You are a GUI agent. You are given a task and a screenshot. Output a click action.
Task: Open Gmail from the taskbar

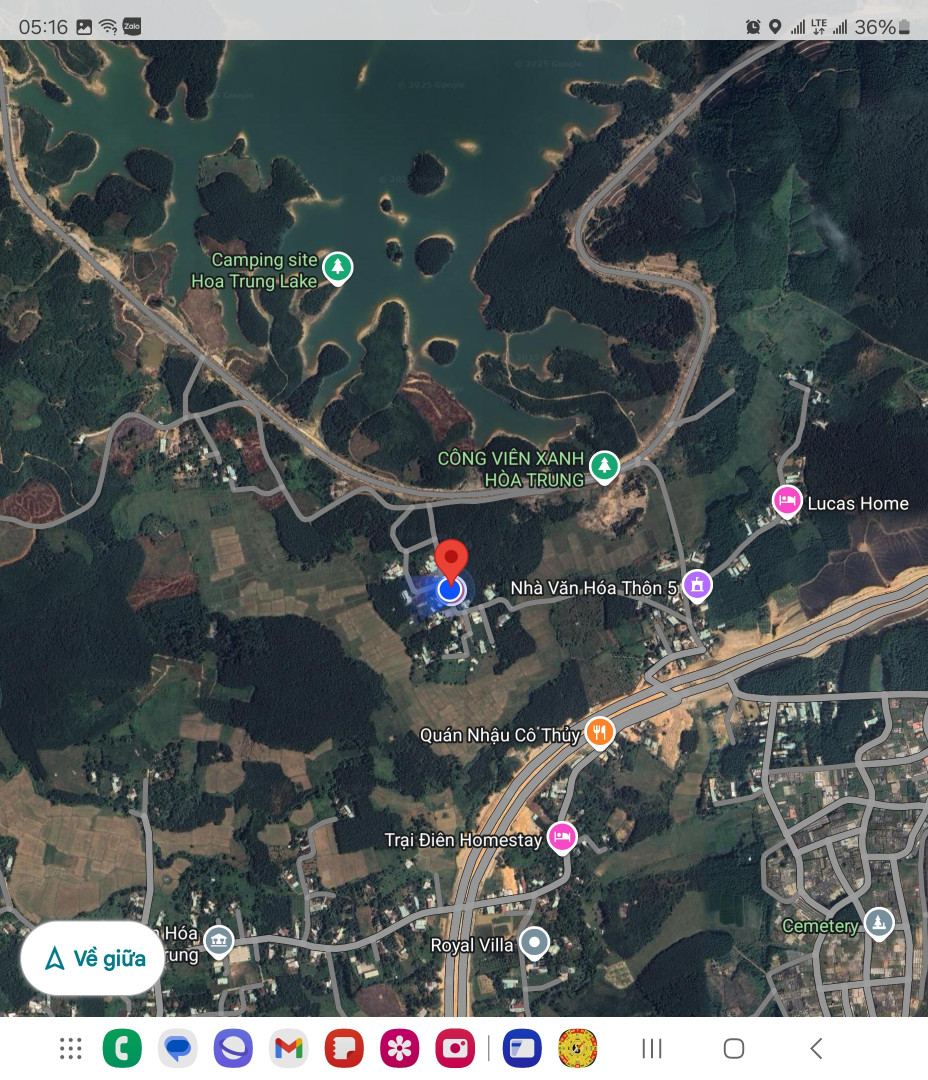pos(288,1048)
